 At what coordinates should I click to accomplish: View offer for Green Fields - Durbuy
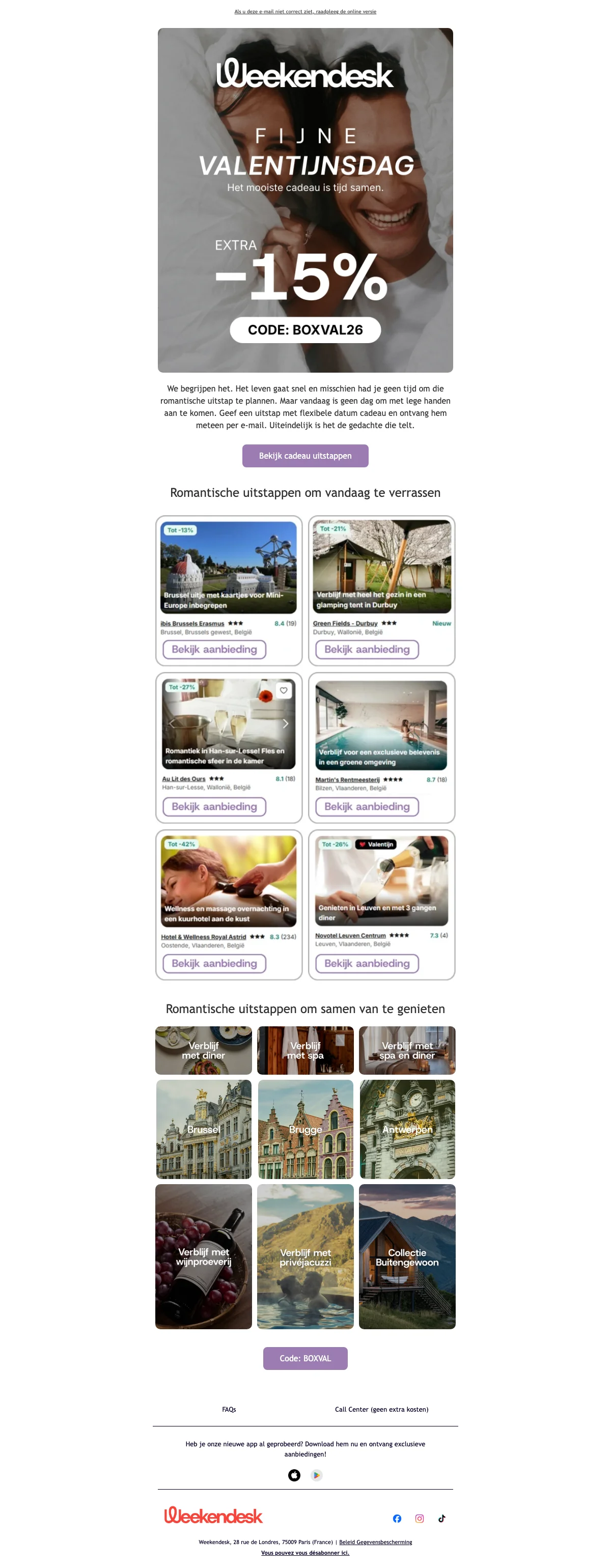[367, 649]
